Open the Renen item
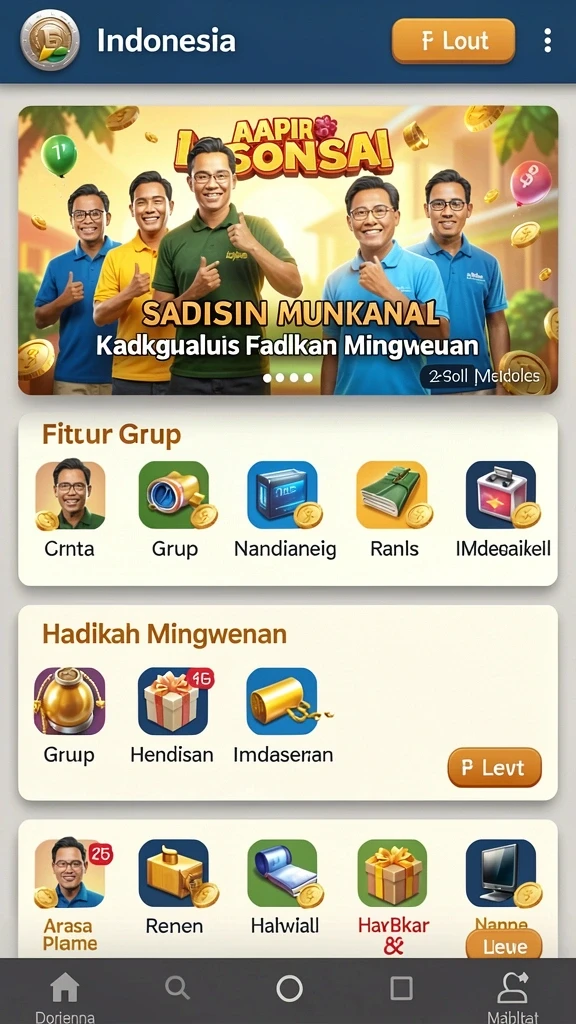The height and width of the screenshot is (1024, 576). coord(174,887)
